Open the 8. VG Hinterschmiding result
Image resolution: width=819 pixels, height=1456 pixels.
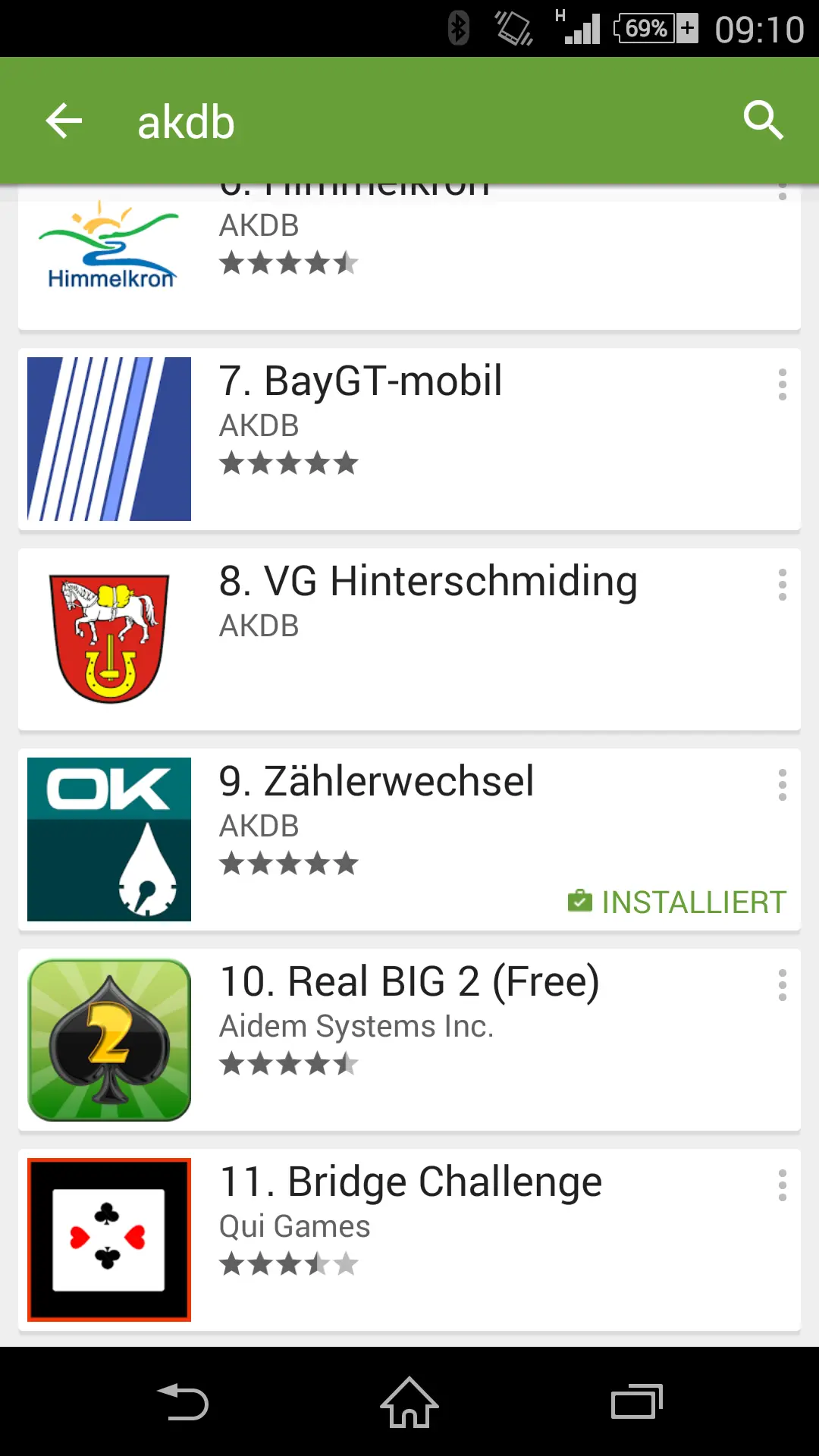[x=409, y=639]
